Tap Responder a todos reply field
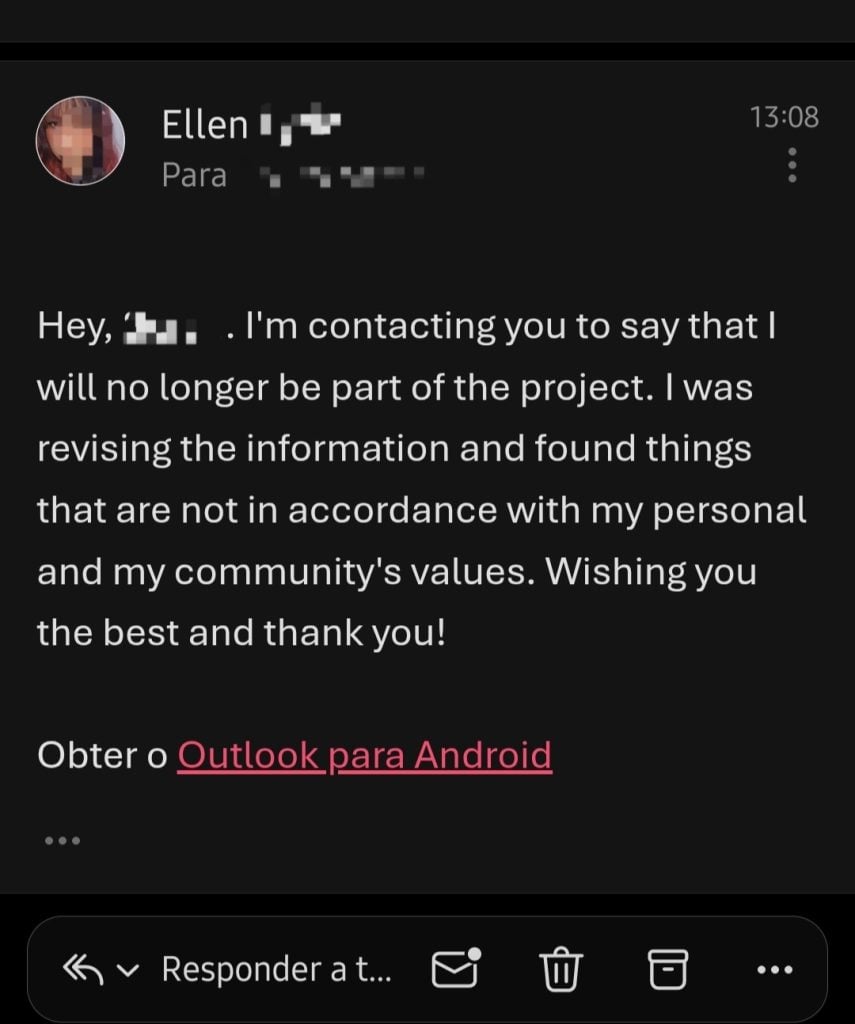Screen dimensions: 855x1024 tap(277, 968)
